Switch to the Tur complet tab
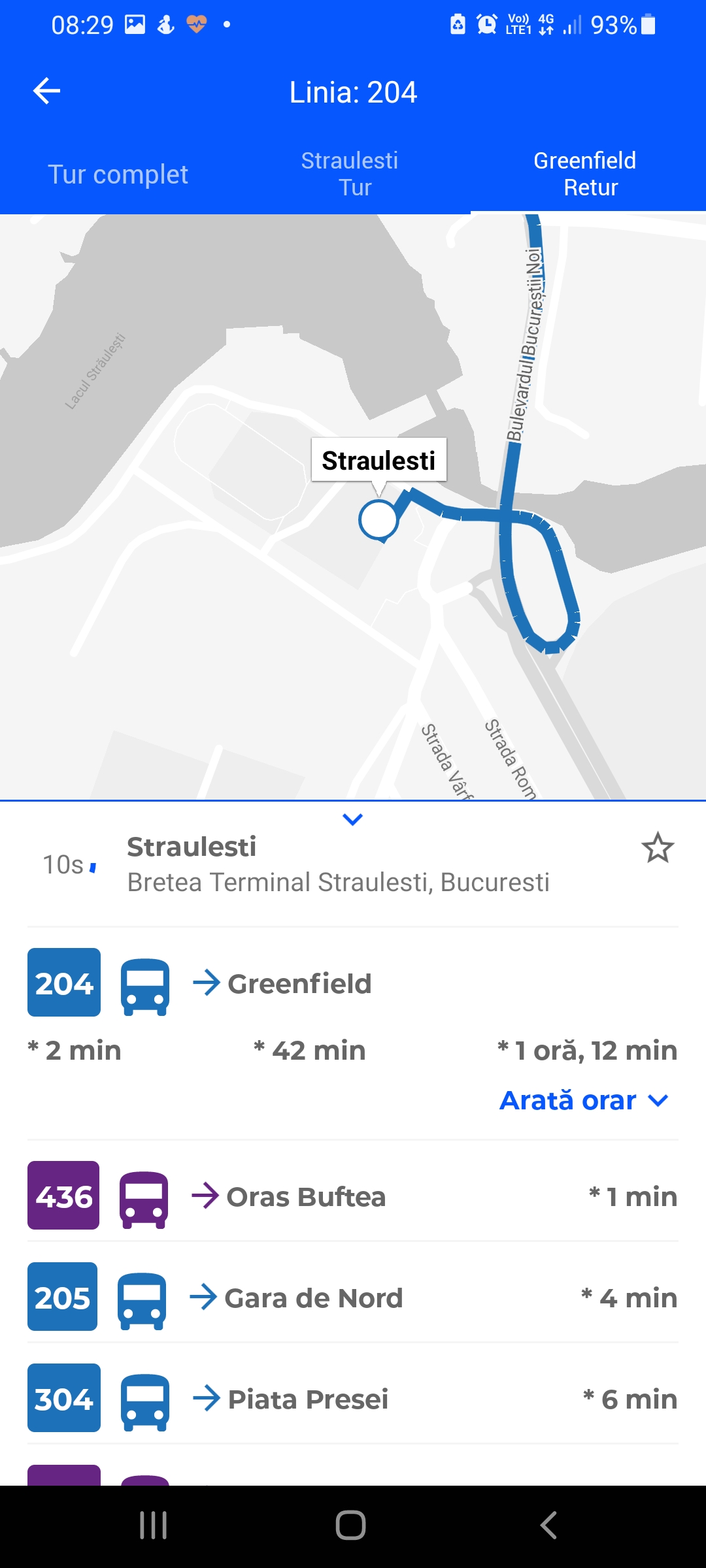Viewport: 706px width, 1568px height. click(x=118, y=174)
